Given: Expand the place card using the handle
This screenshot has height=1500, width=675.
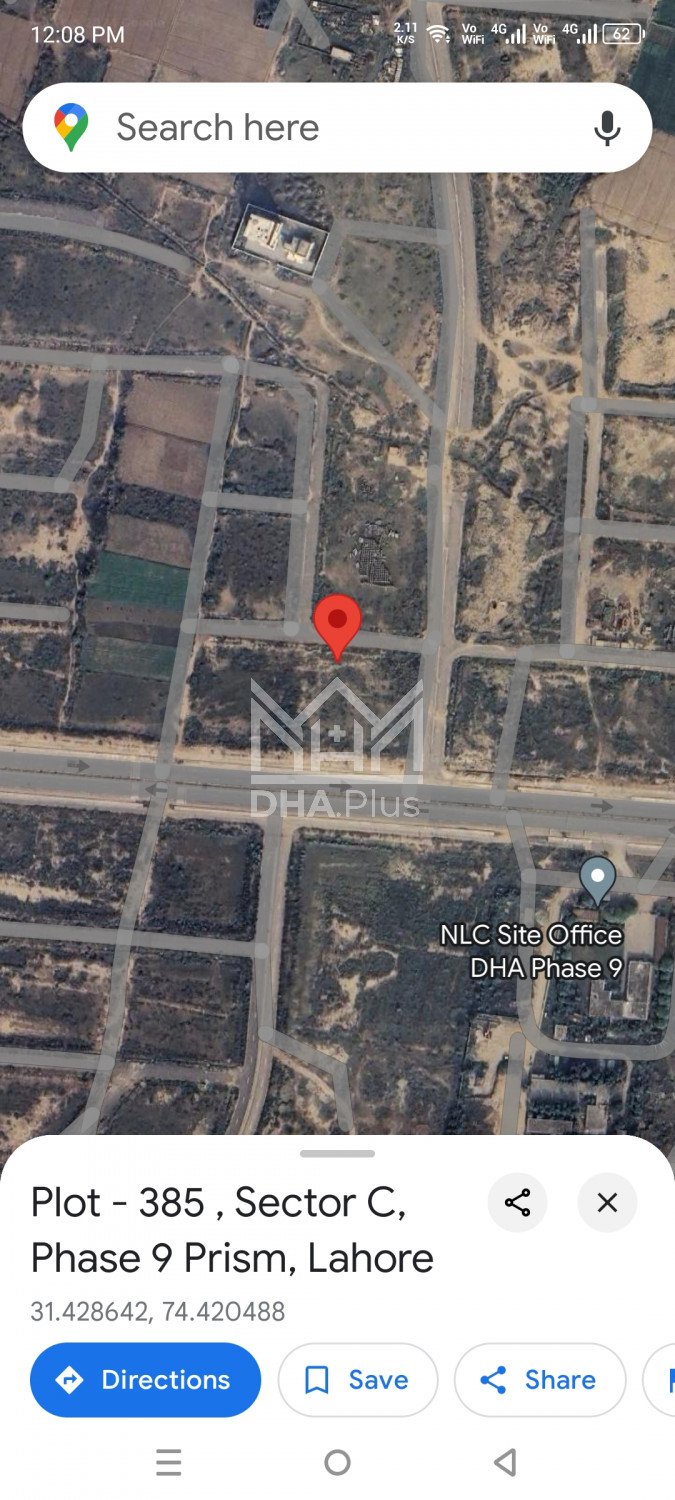Looking at the screenshot, I should pos(337,1154).
